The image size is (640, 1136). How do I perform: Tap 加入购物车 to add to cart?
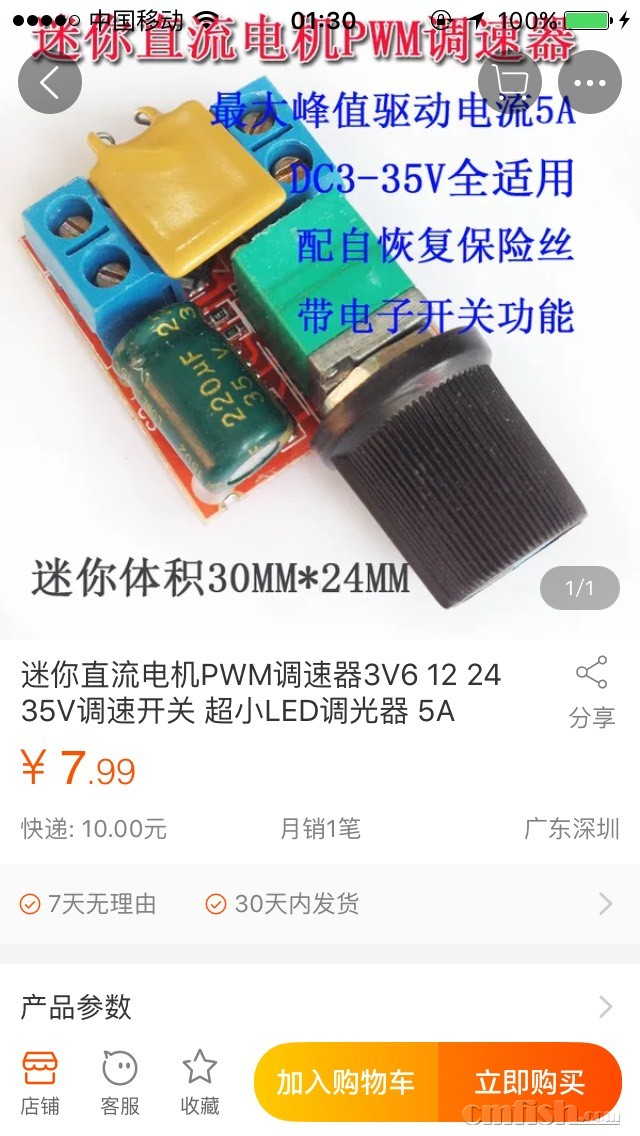[x=346, y=1082]
